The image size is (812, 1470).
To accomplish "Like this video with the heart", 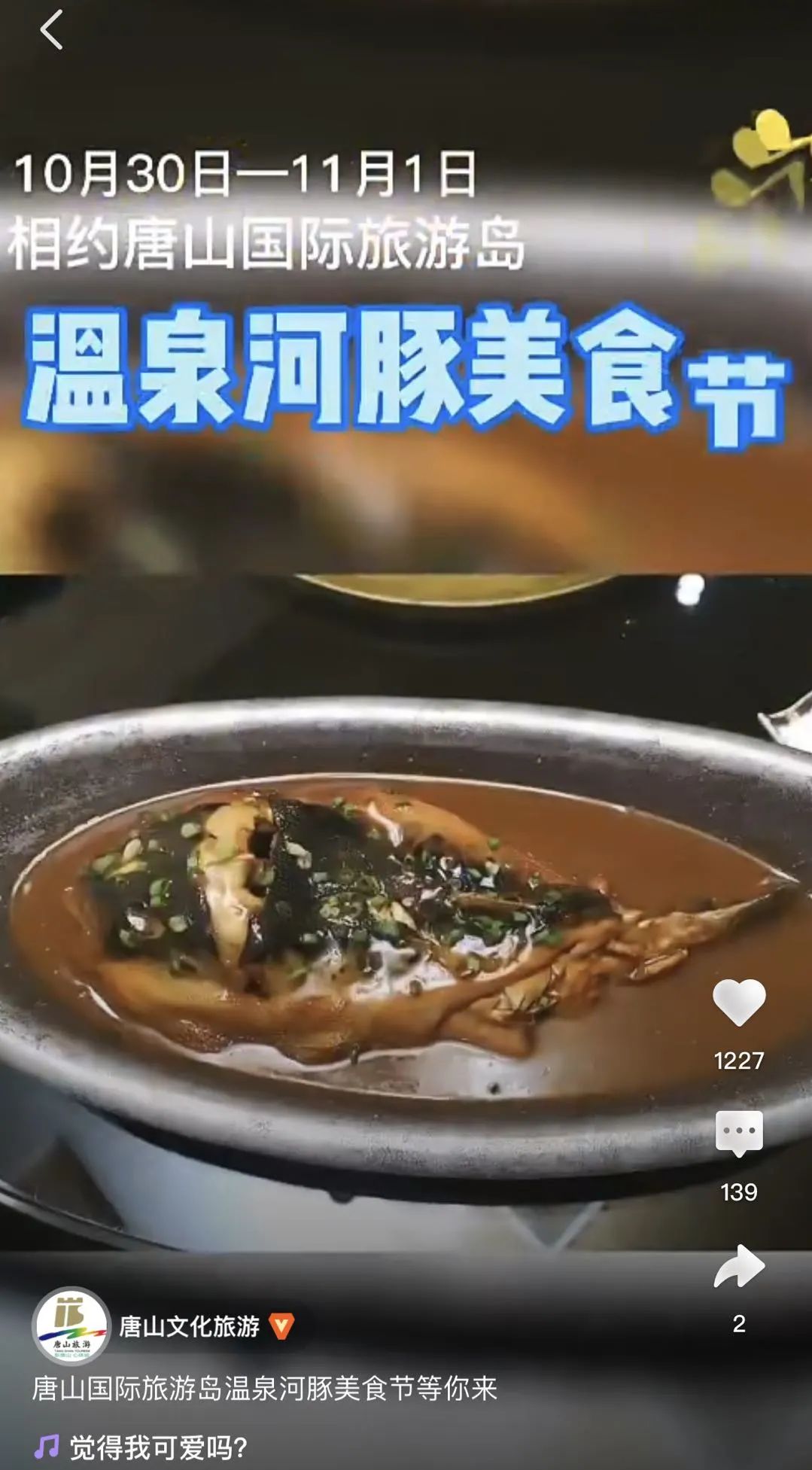I will click(x=738, y=1002).
